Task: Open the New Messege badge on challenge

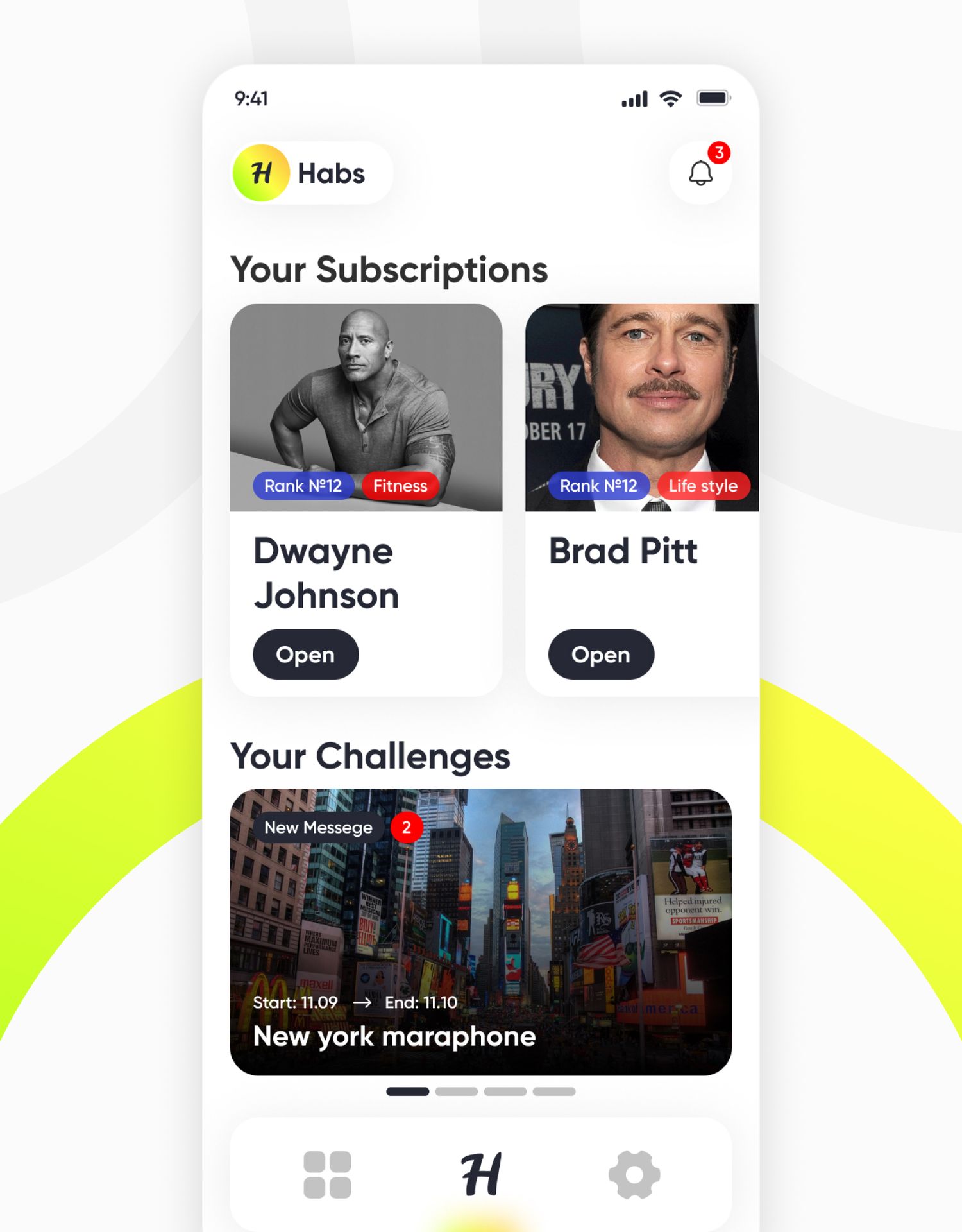Action: [319, 828]
